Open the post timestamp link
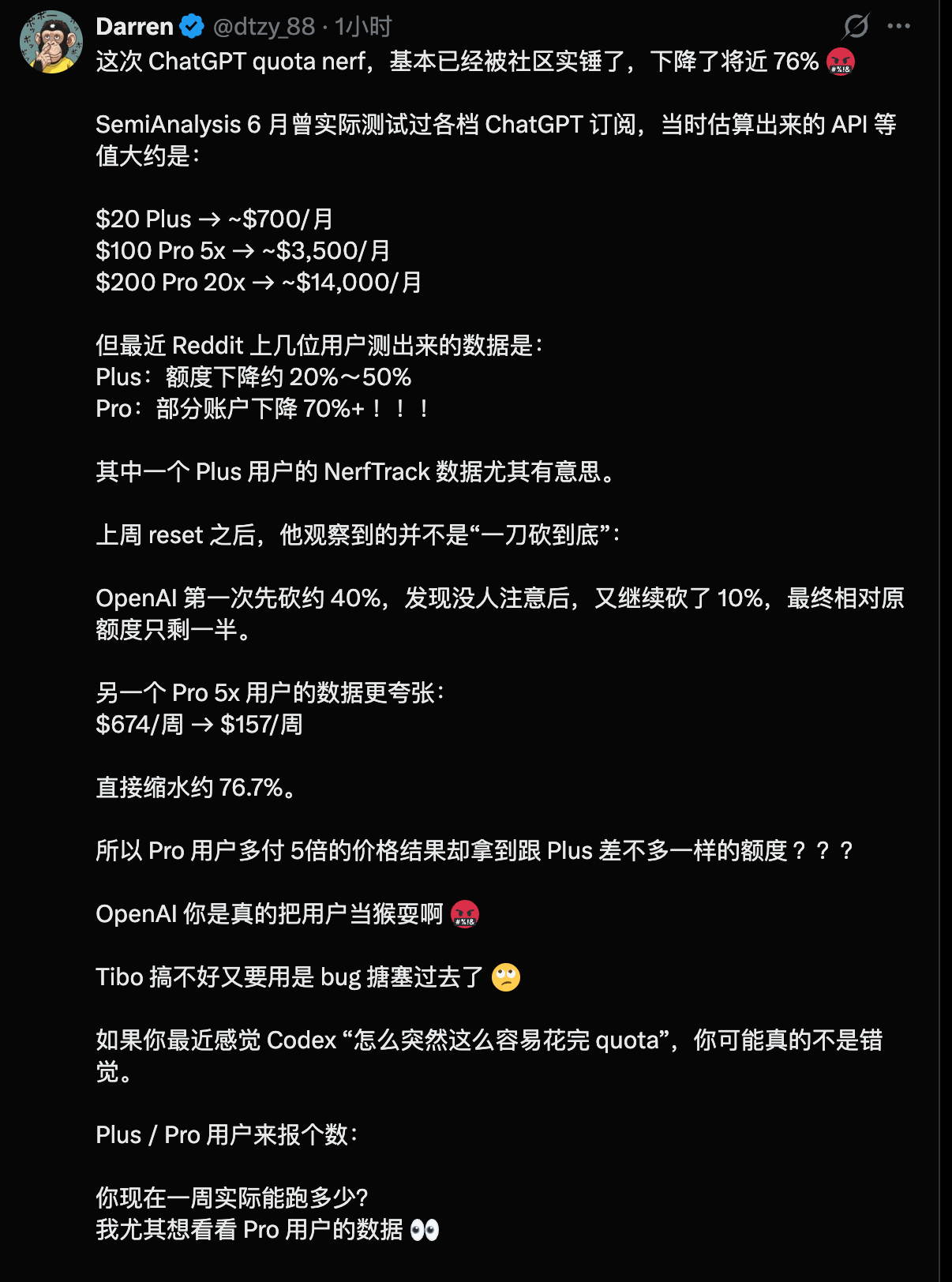 click(363, 27)
